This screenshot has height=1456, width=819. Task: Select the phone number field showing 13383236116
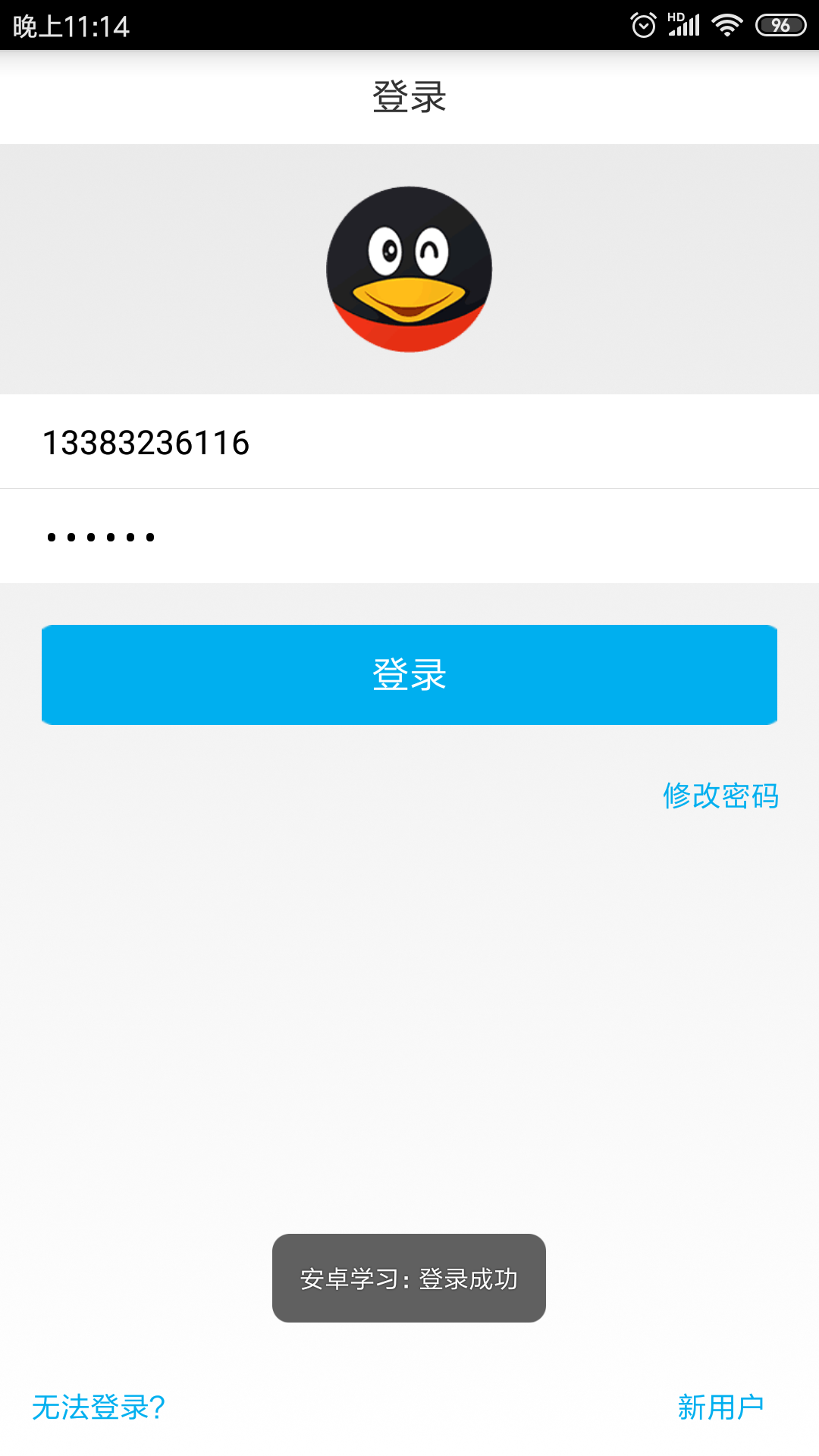coord(303,441)
